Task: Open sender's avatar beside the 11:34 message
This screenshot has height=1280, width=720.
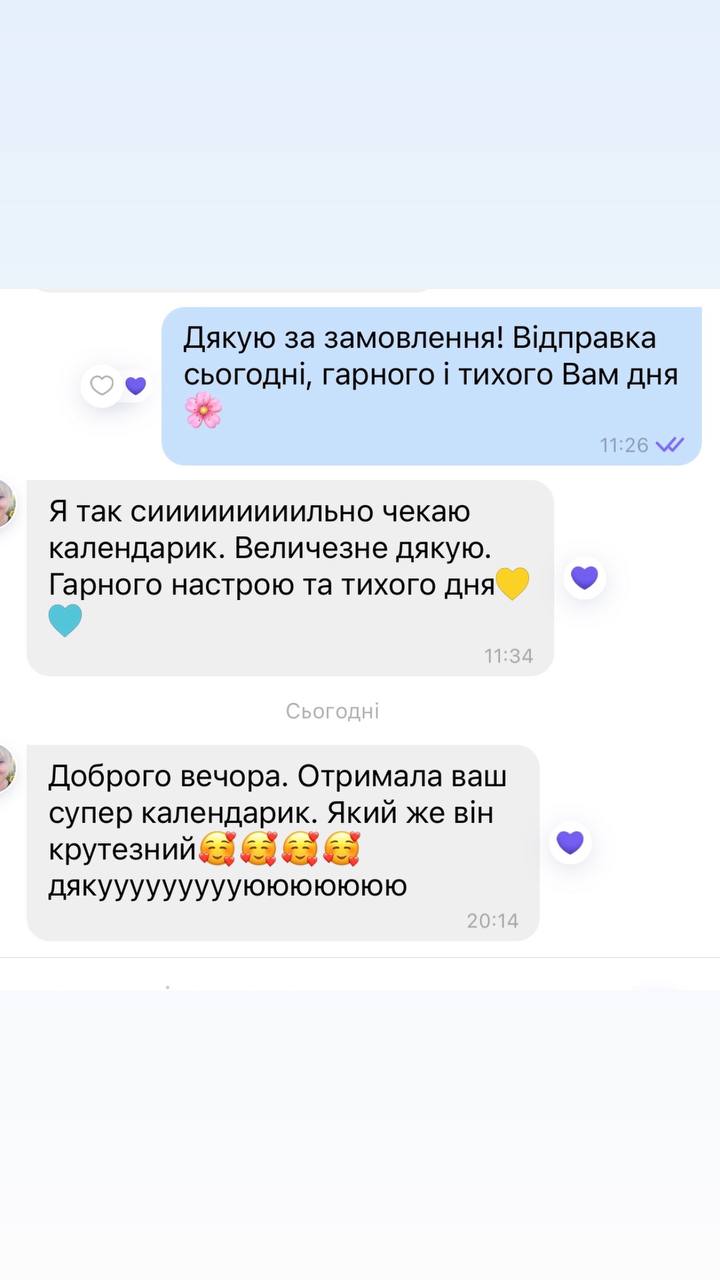Action: coord(6,503)
